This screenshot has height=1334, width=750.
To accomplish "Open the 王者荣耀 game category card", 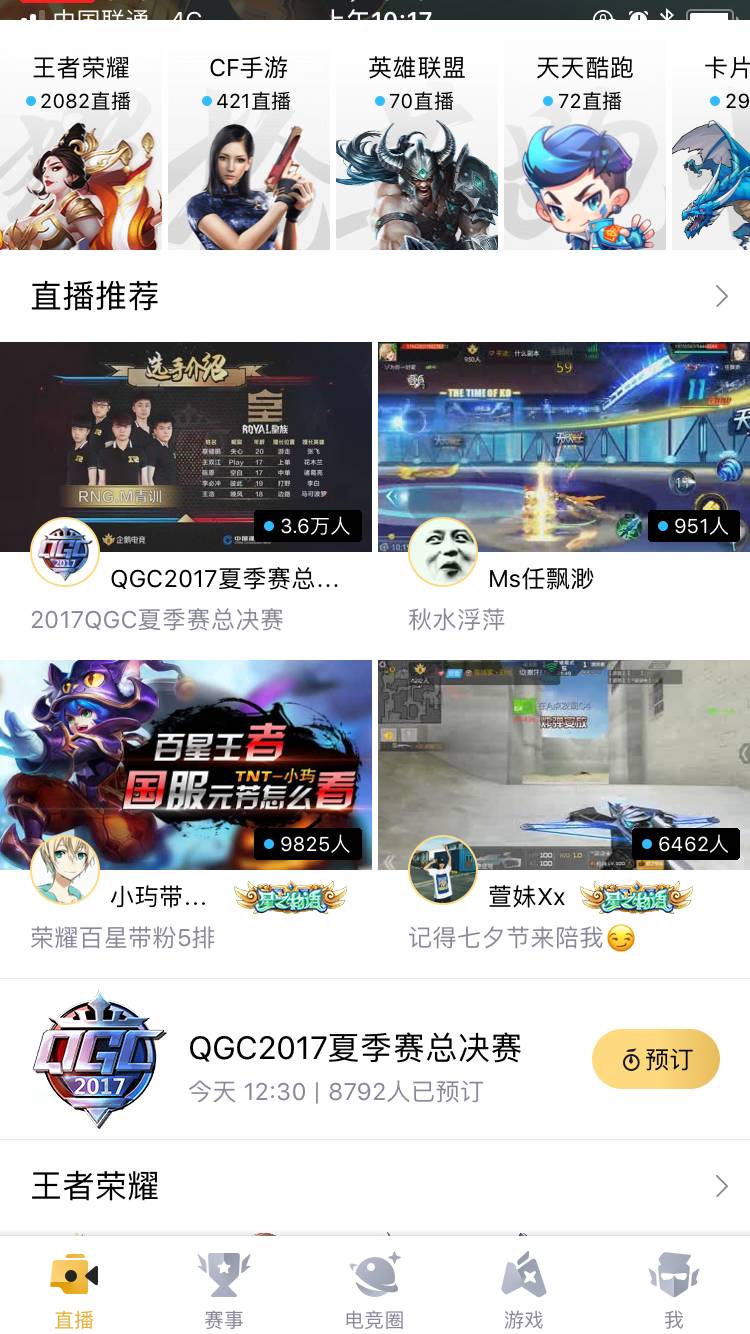I will coord(81,146).
